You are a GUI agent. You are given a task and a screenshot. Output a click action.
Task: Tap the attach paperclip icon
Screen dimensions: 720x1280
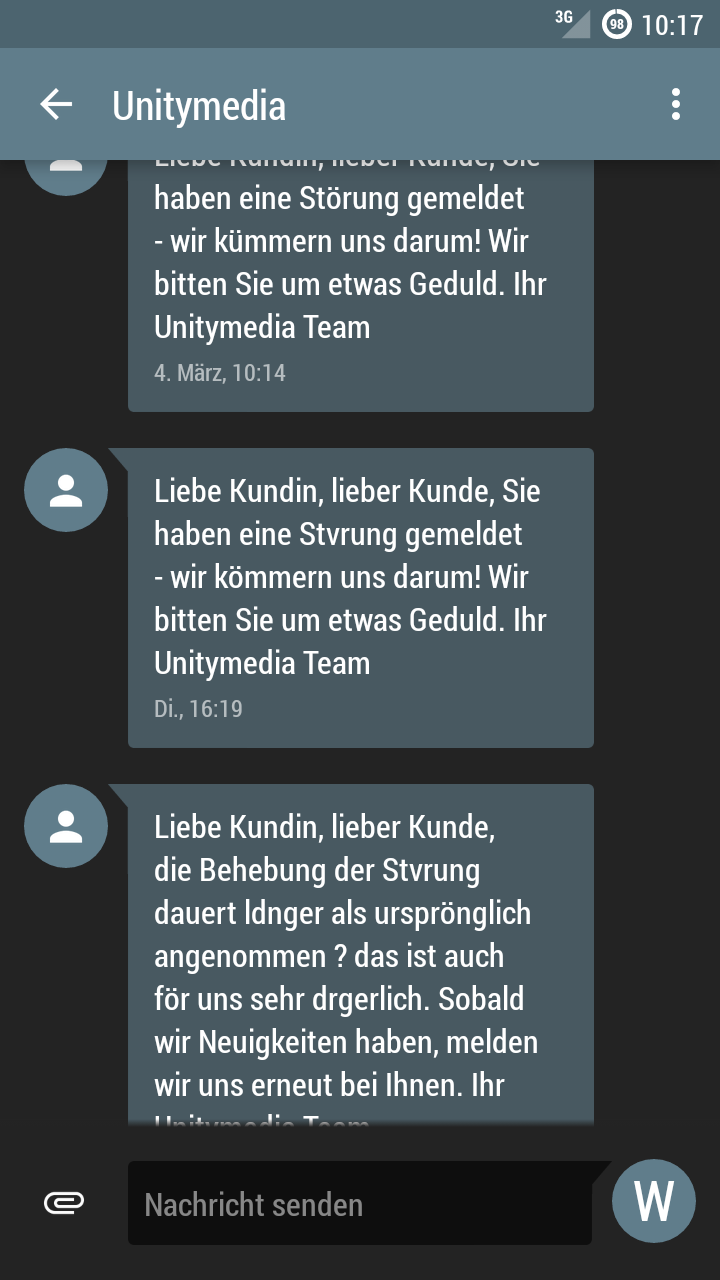point(64,1203)
